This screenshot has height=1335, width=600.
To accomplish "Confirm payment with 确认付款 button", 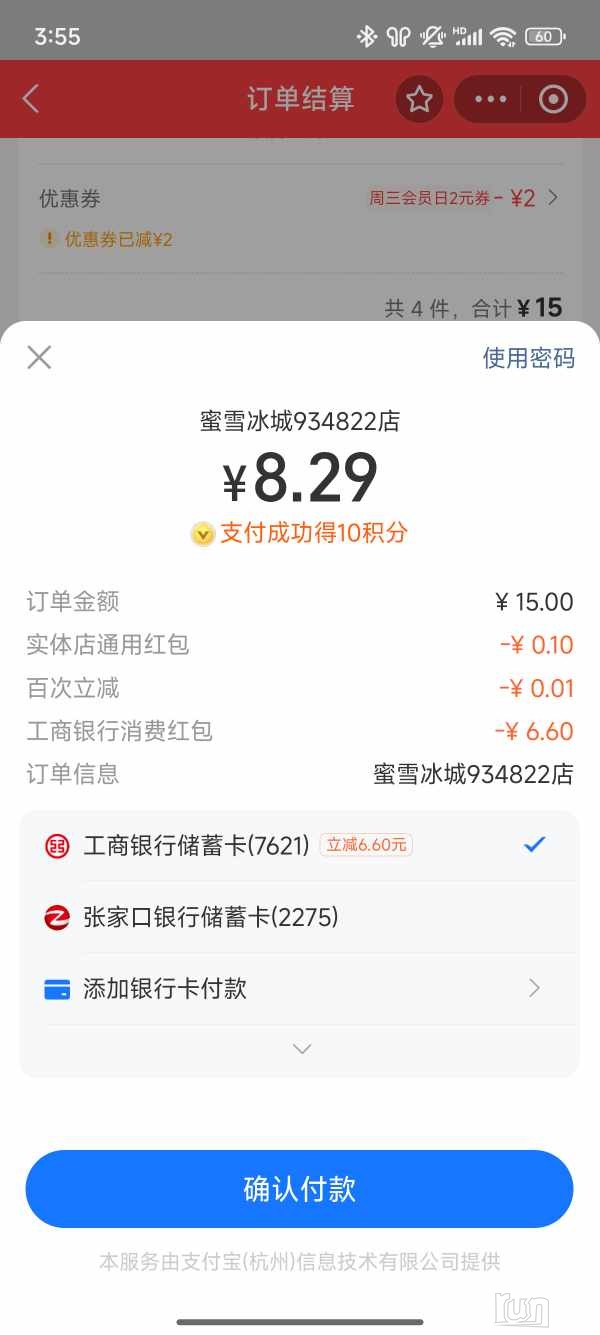I will coord(299,1189).
